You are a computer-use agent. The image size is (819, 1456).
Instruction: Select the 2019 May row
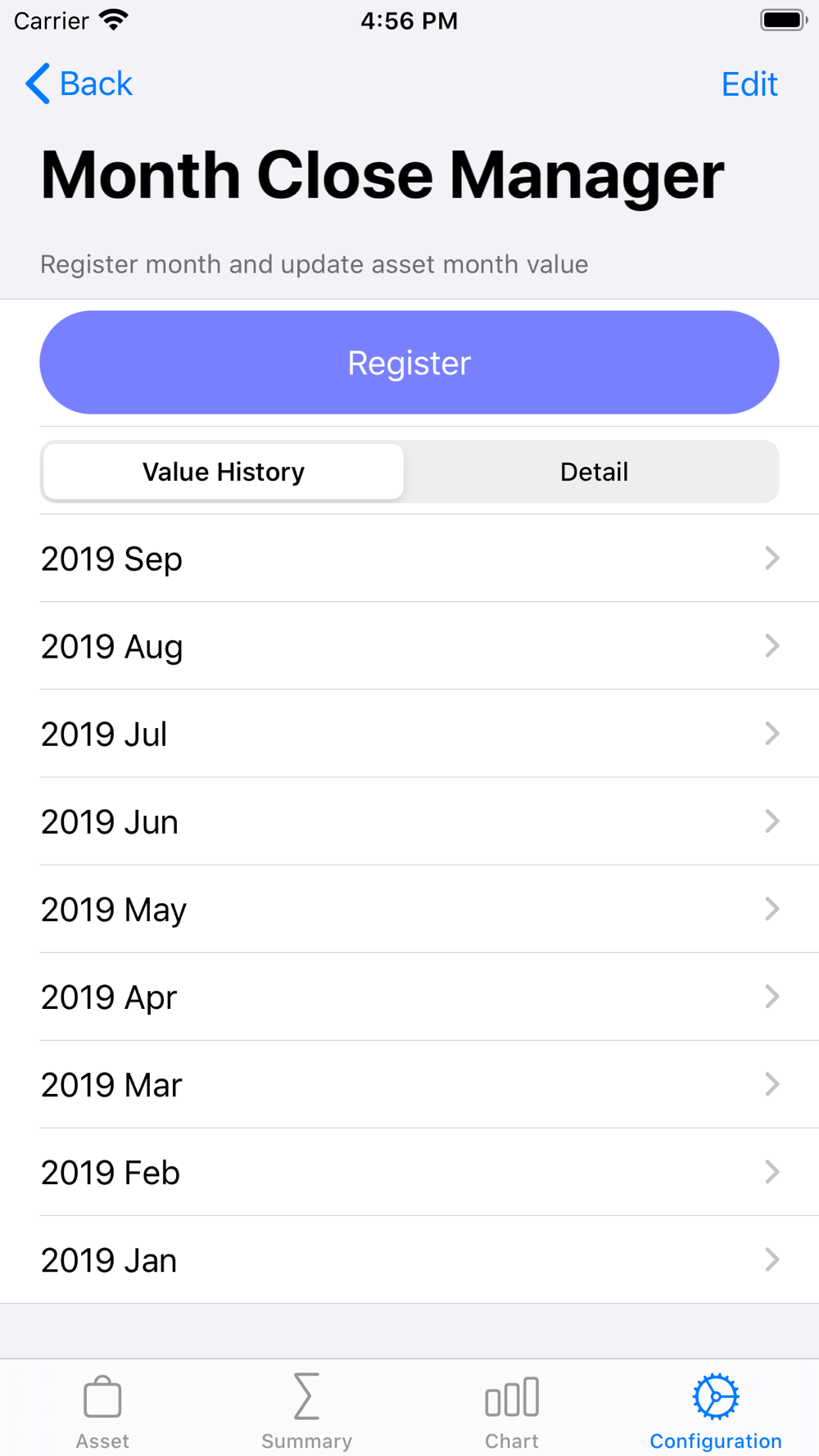(409, 909)
